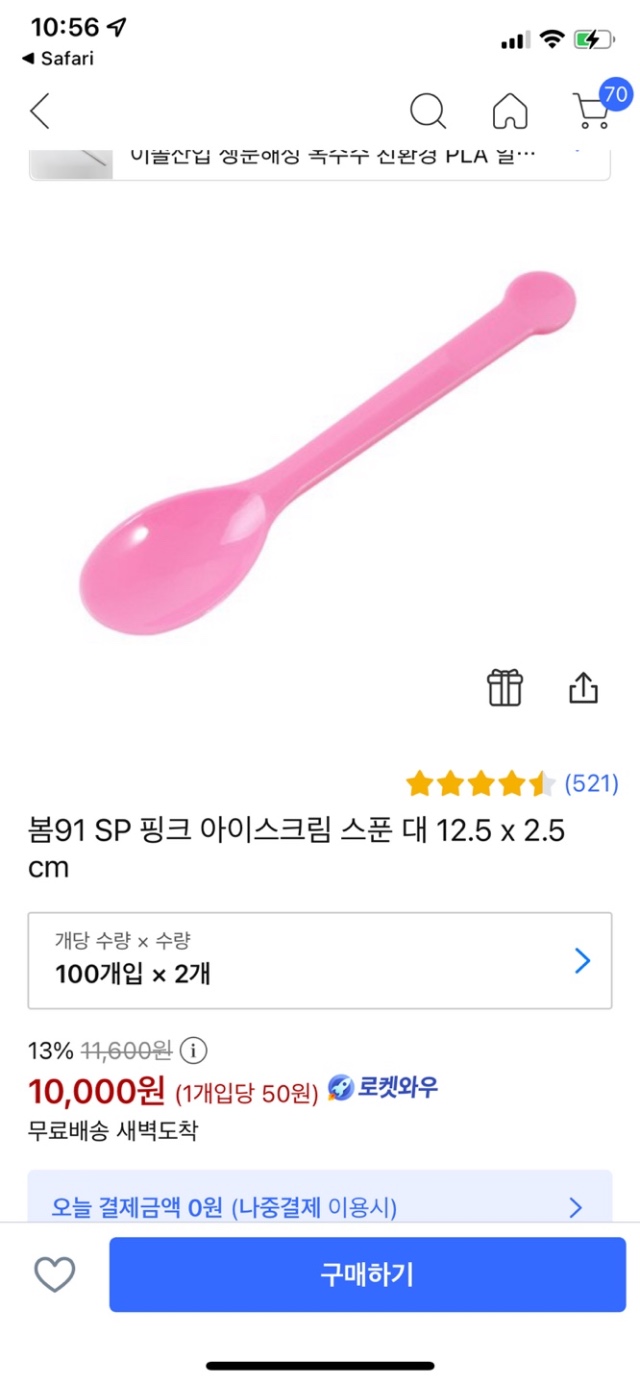Open the 나중결제 payment banner

320,1207
